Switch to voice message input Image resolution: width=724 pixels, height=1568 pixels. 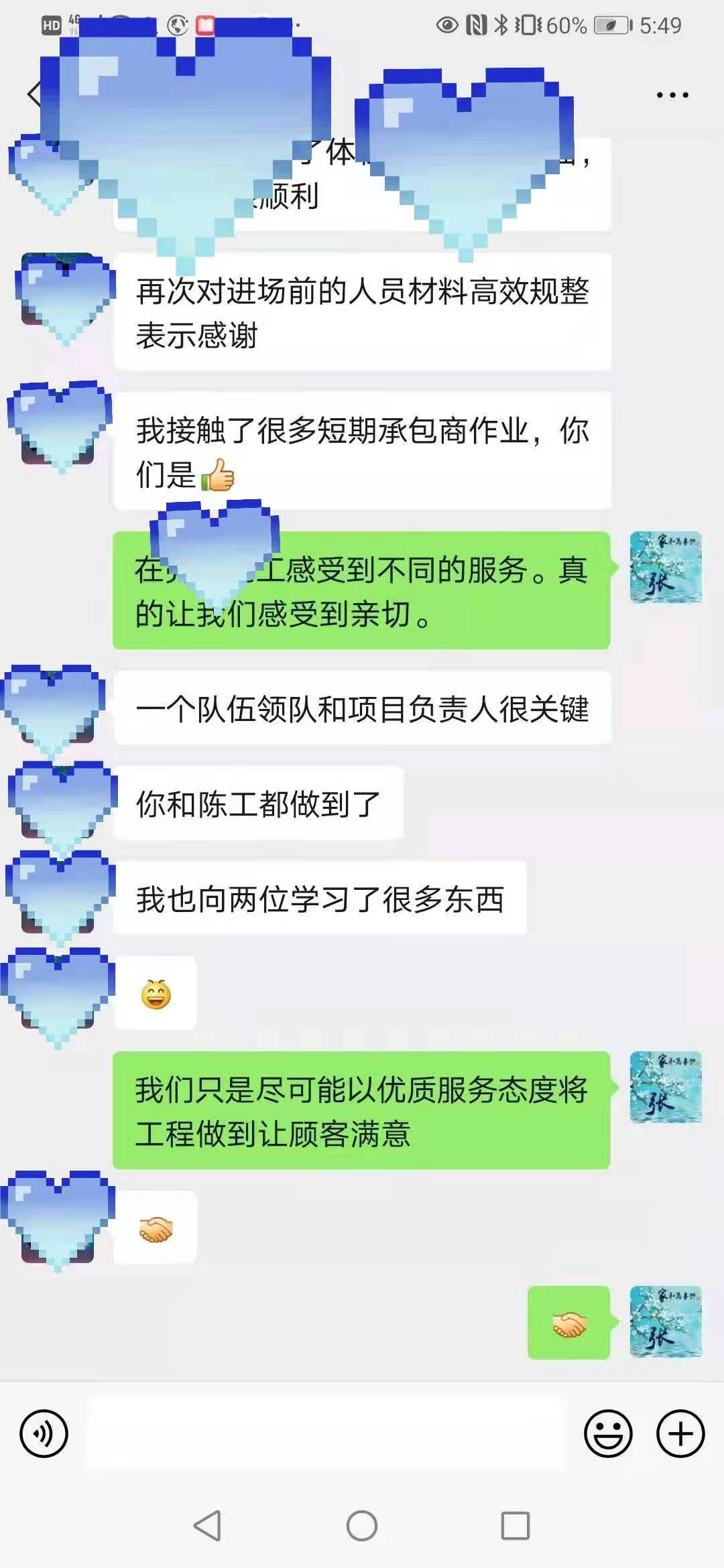tap(44, 1434)
